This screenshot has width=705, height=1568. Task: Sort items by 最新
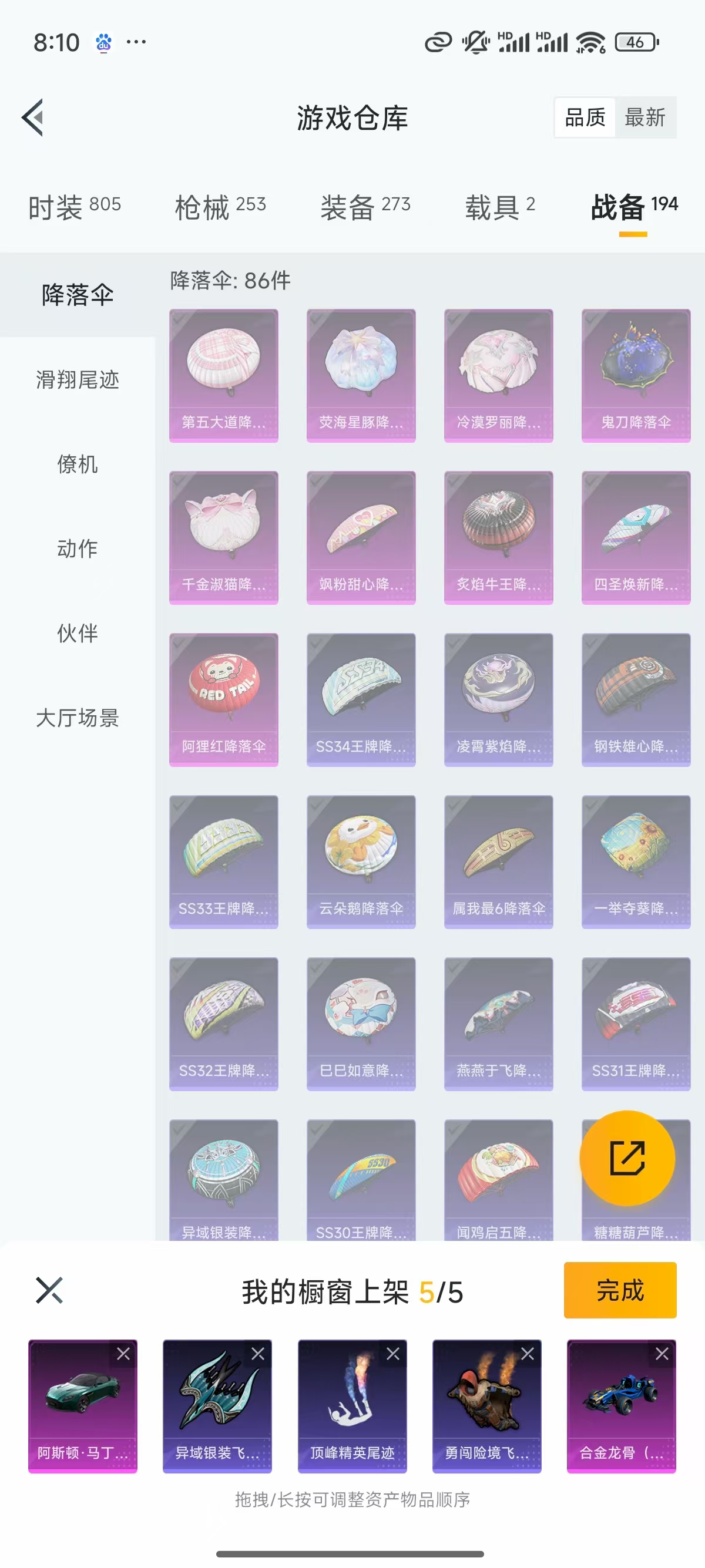644,117
